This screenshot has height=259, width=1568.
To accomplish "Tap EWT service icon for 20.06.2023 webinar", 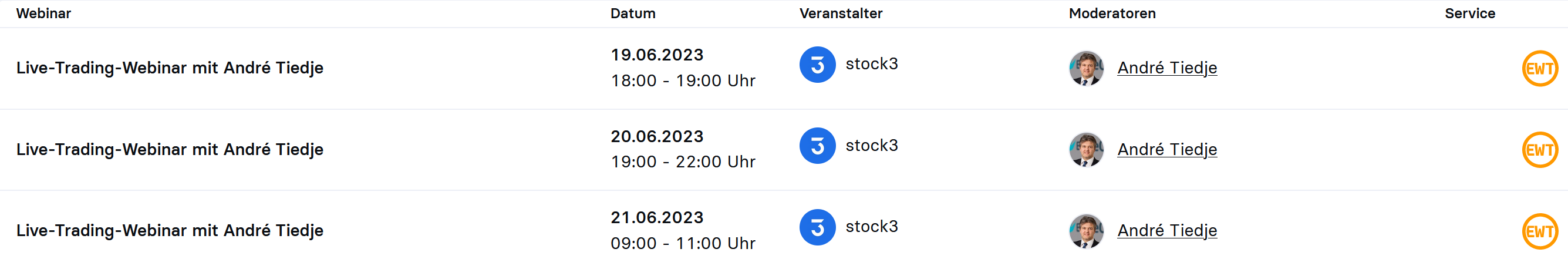I will [x=1539, y=150].
